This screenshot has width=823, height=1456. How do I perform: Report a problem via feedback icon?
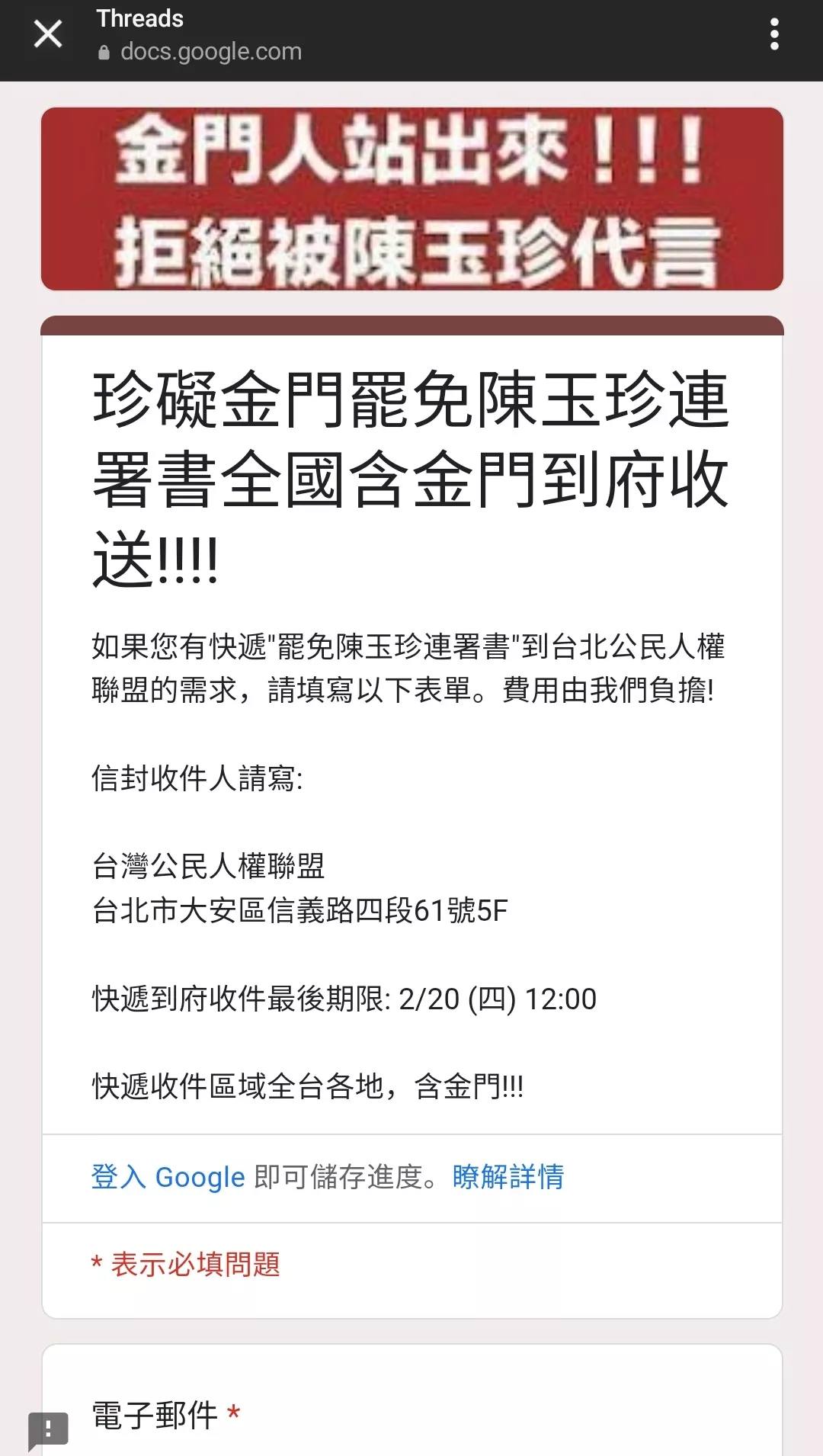pos(48,1429)
